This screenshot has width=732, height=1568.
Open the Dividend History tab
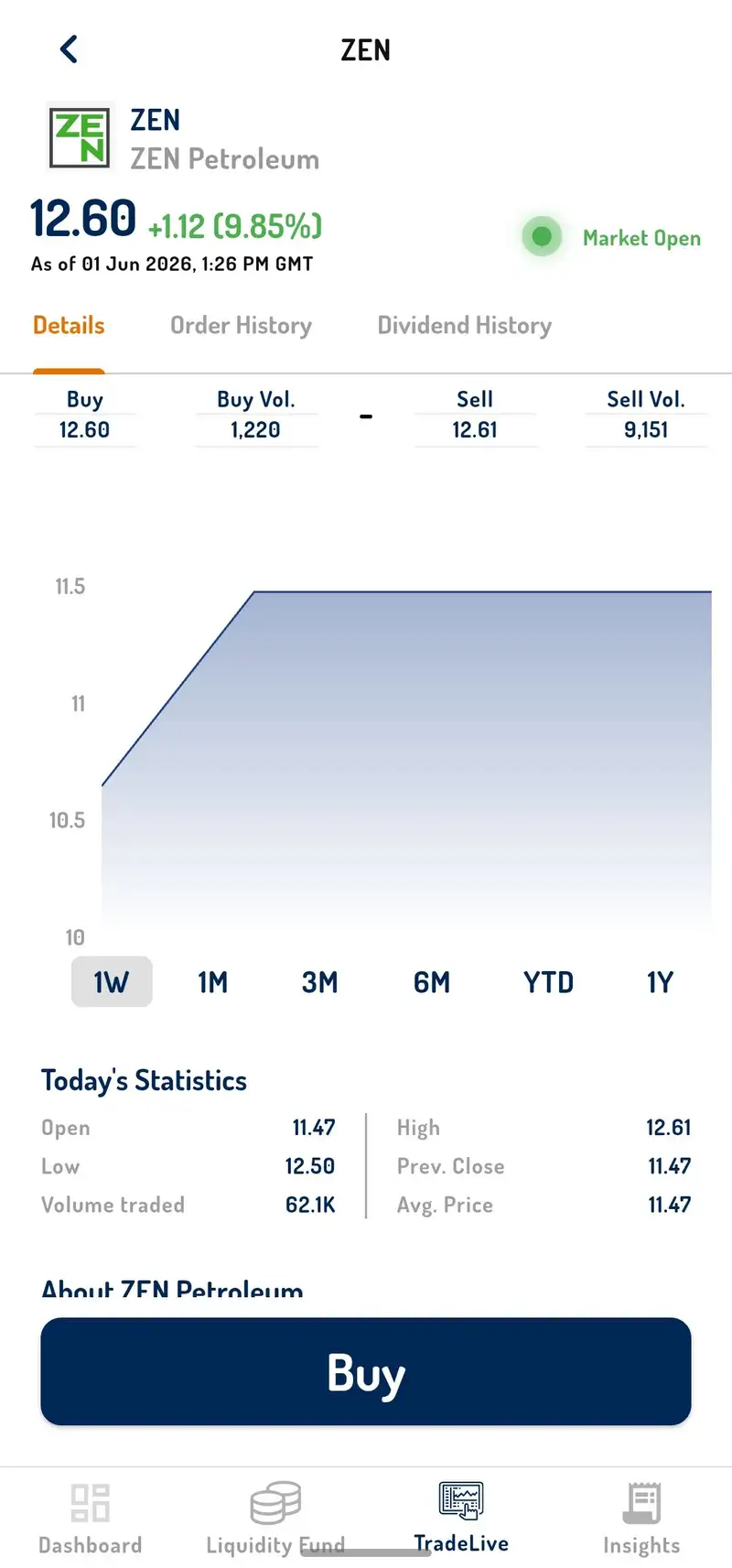464,326
